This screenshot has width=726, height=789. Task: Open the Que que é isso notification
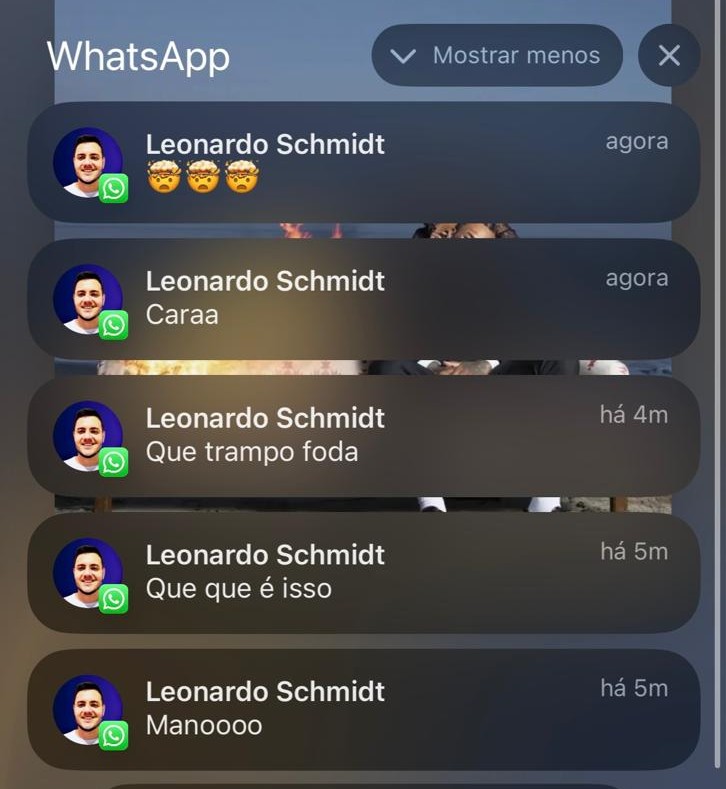(363, 573)
